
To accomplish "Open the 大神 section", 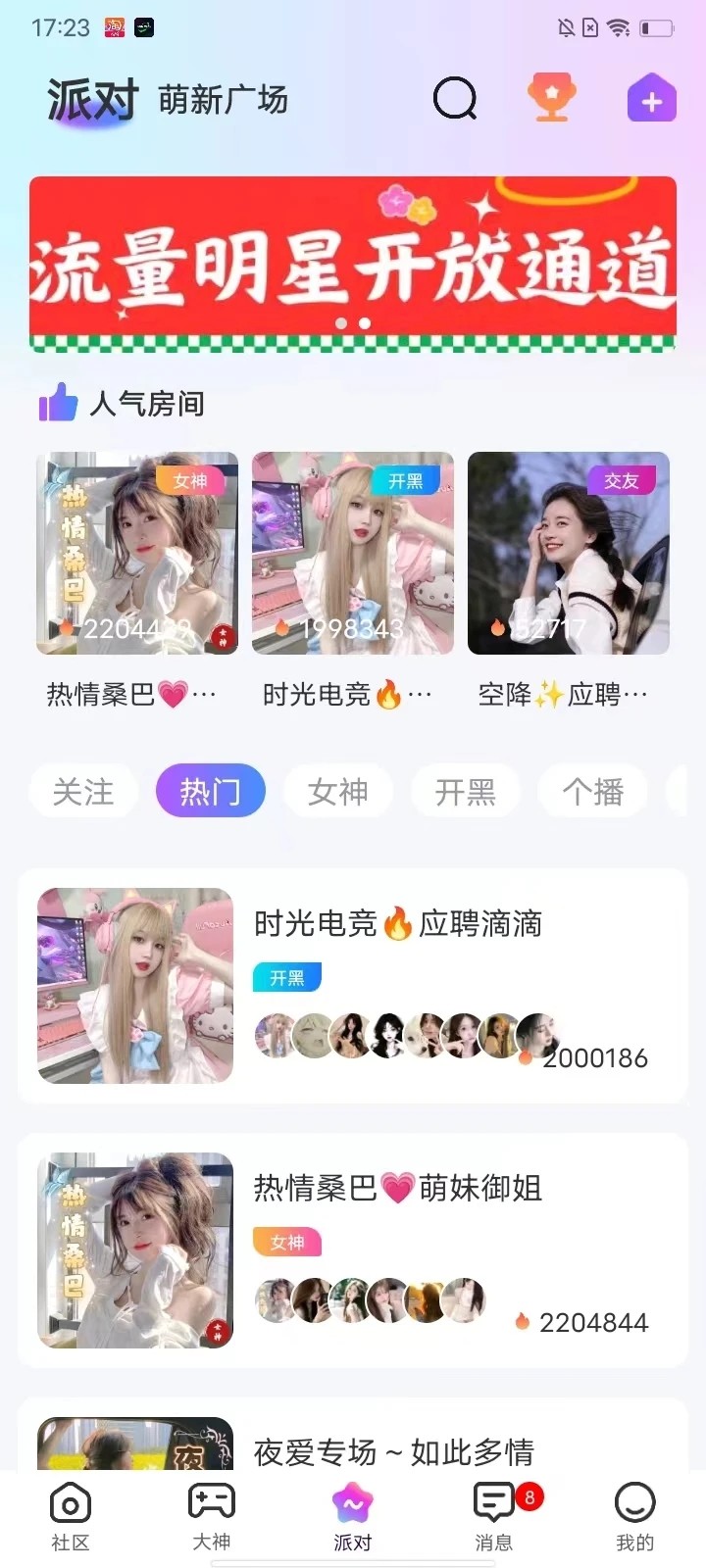I will click(x=211, y=1514).
